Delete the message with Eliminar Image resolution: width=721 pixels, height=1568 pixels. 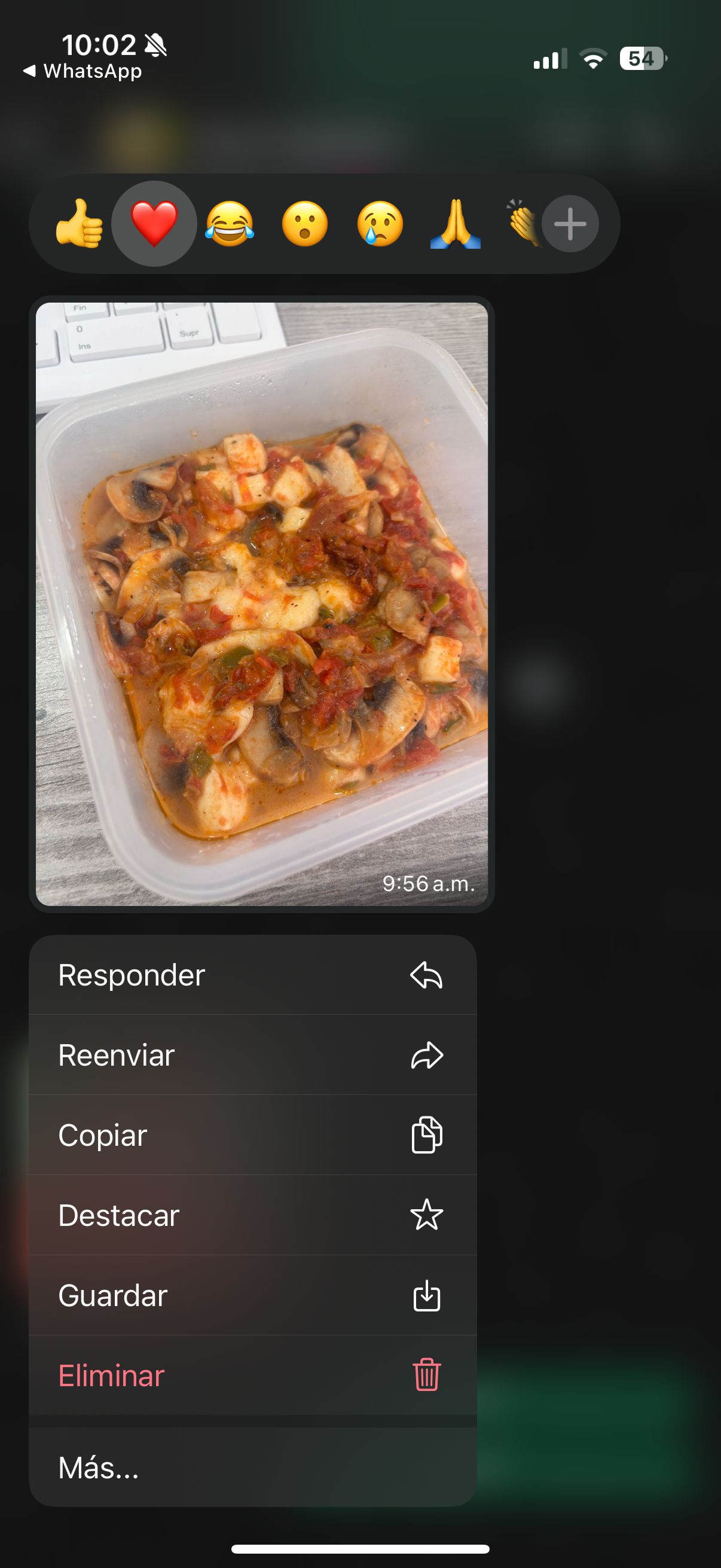pos(252,1375)
